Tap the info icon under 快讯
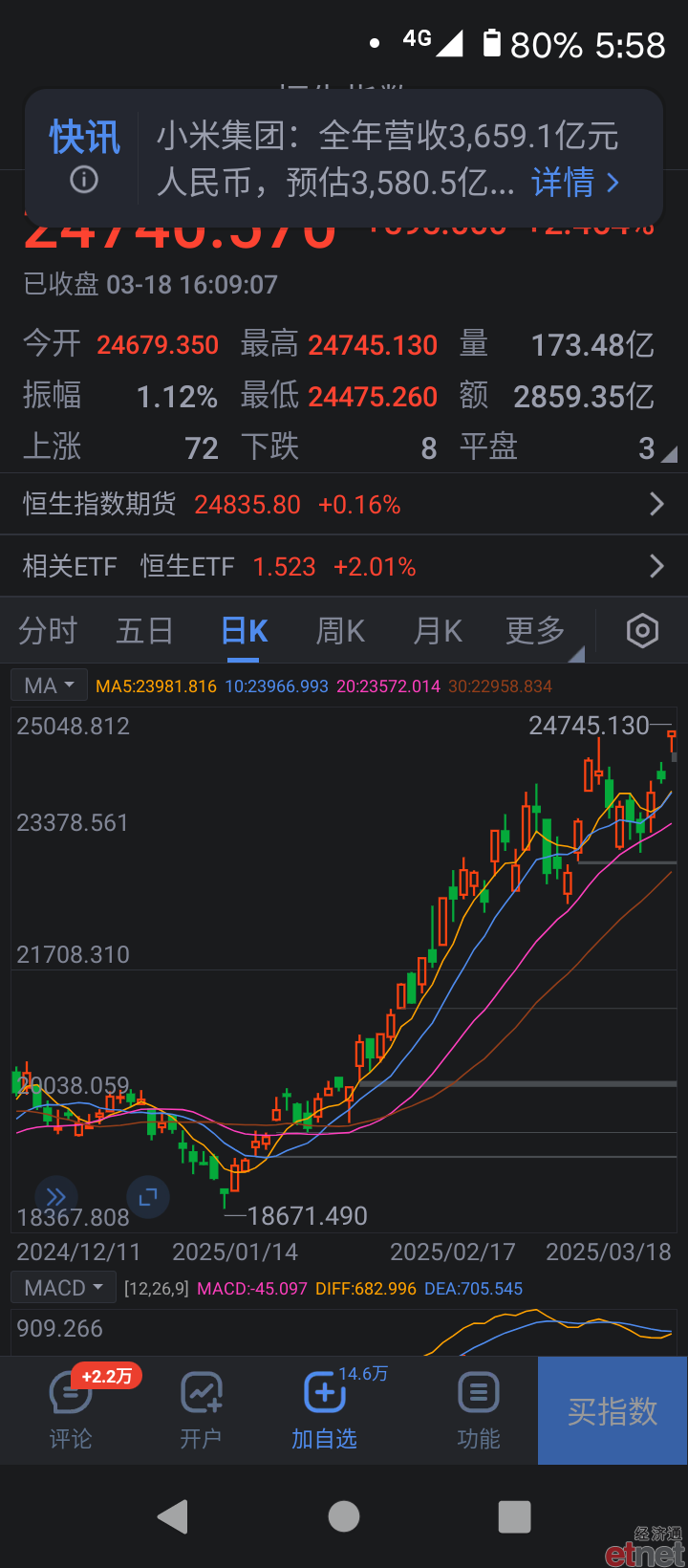 (x=84, y=179)
